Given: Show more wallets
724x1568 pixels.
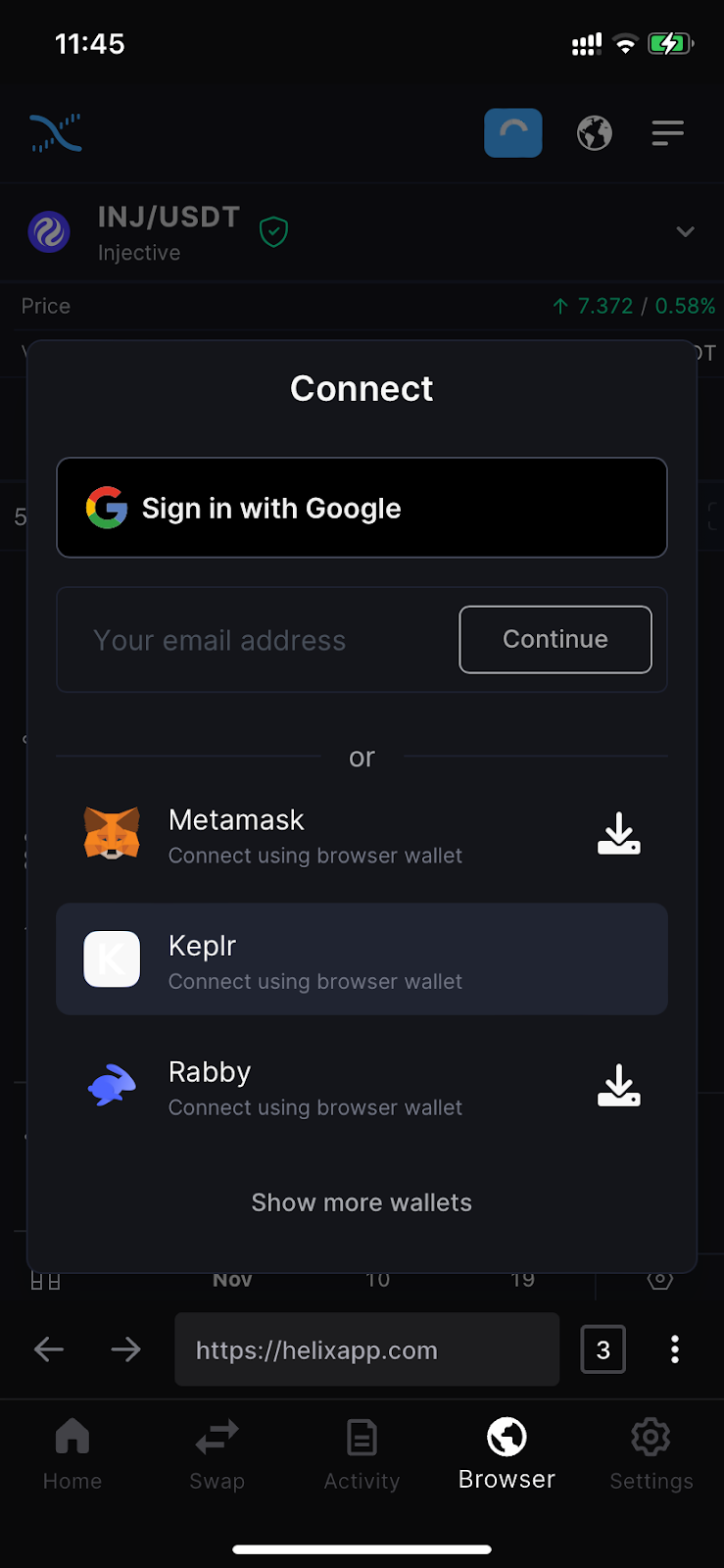Looking at the screenshot, I should (362, 1202).
